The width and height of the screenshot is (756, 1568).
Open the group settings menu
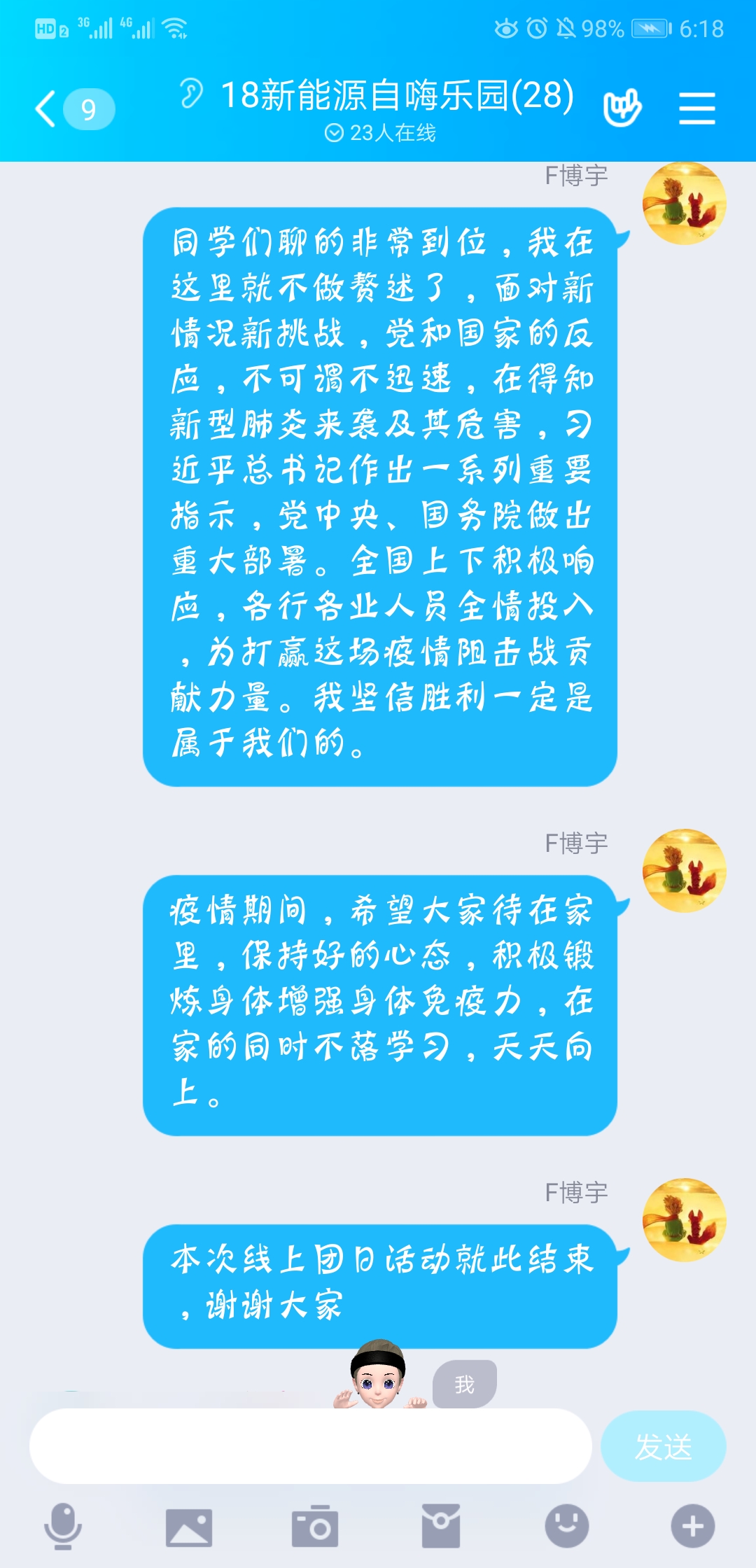tap(696, 108)
